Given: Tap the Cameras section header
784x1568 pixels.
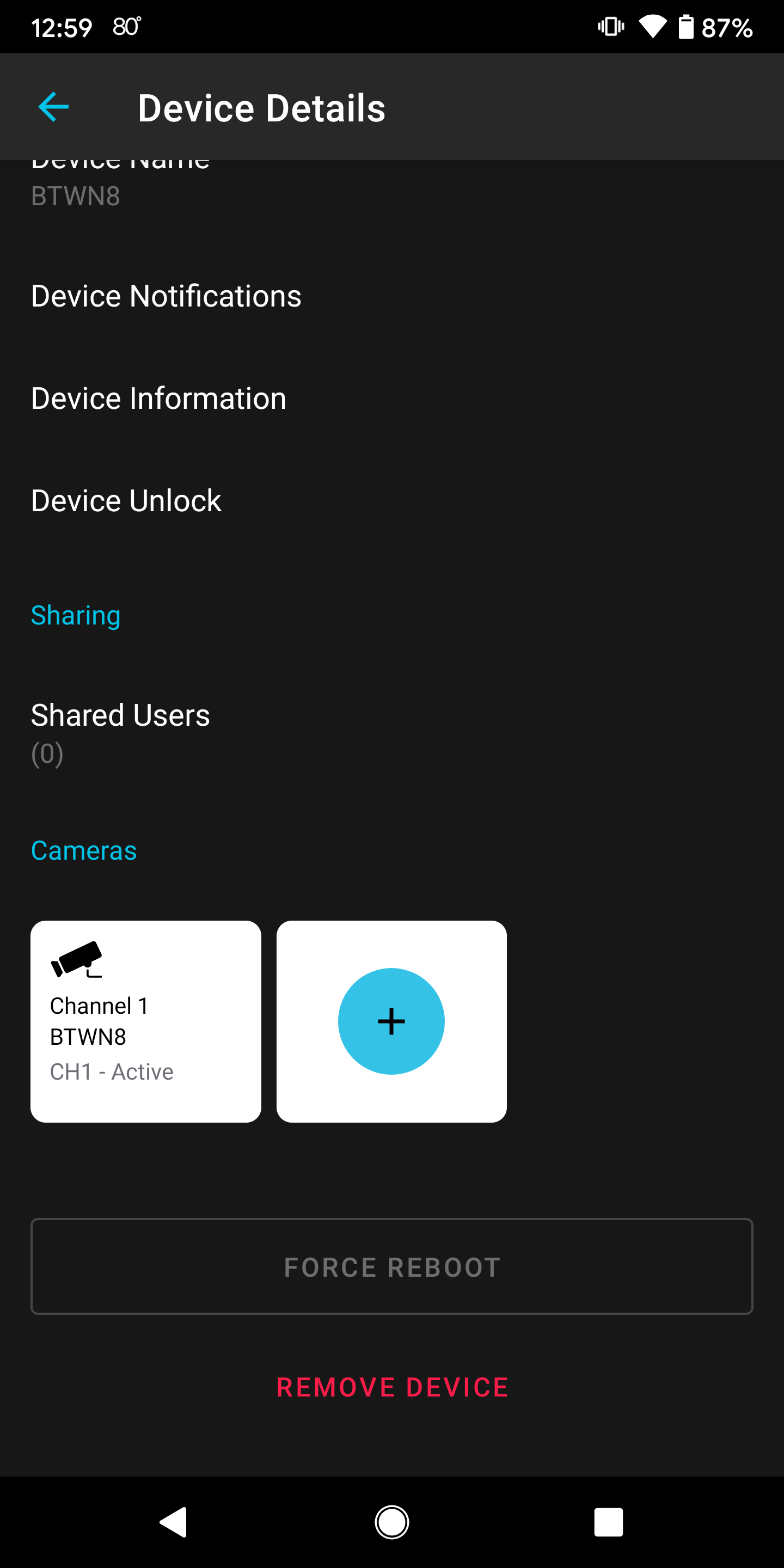Looking at the screenshot, I should [x=83, y=850].
